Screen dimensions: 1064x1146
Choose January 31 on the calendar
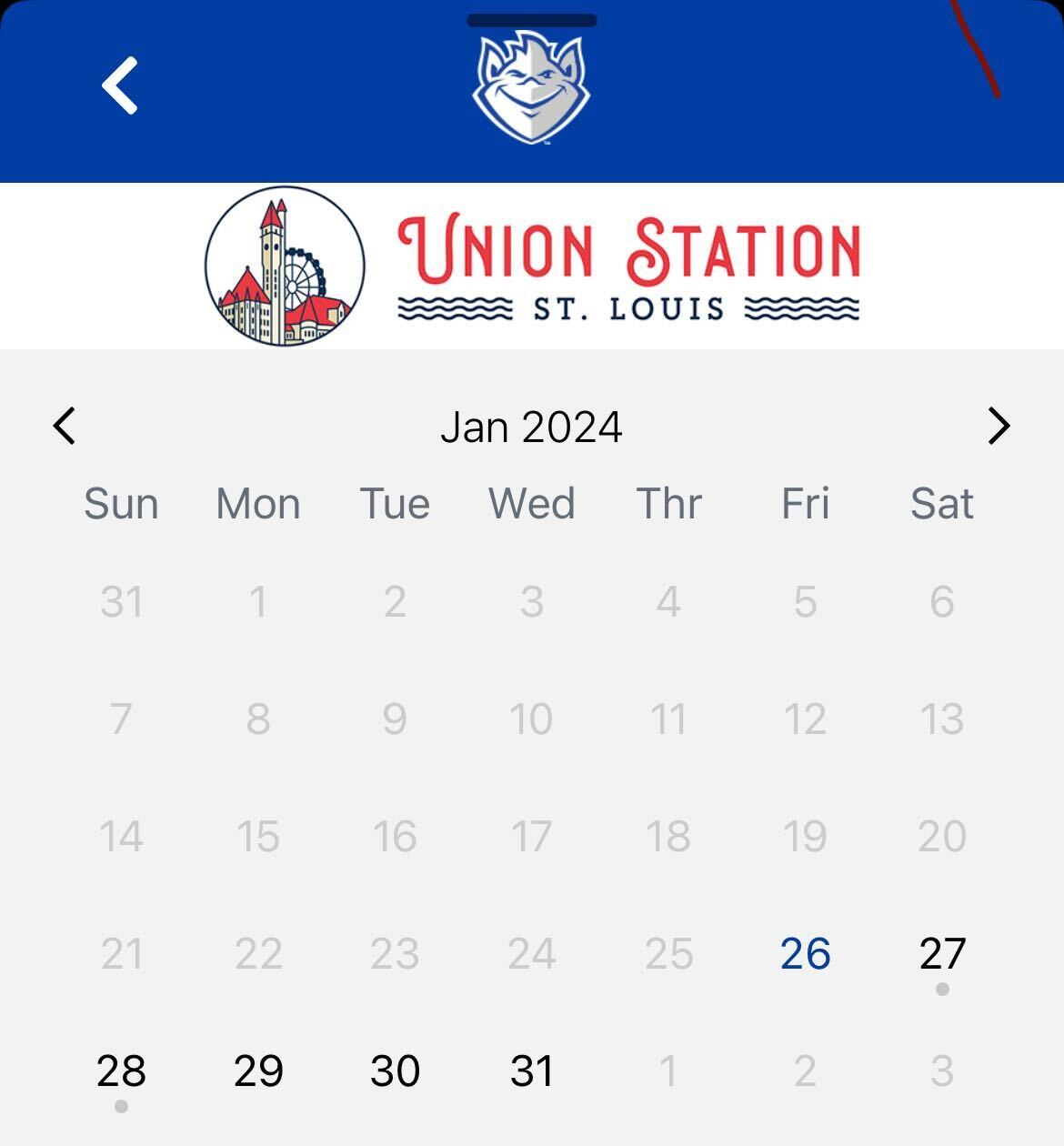[x=532, y=1071]
